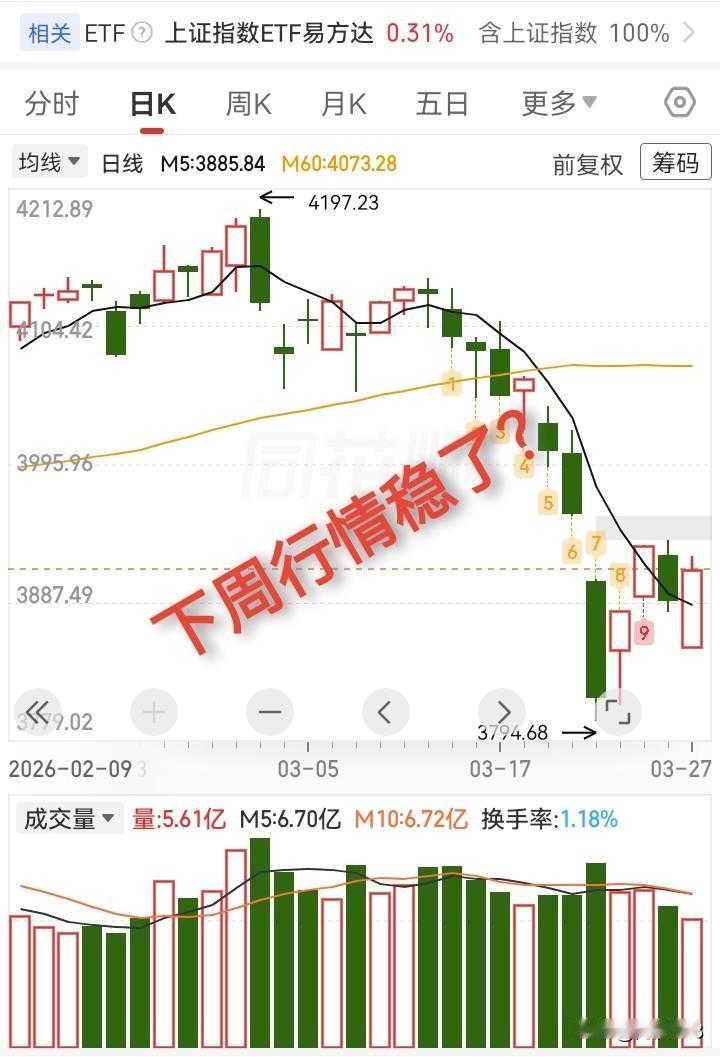
Task: Shift chart left with the left-arrow icon
Action: (385, 712)
